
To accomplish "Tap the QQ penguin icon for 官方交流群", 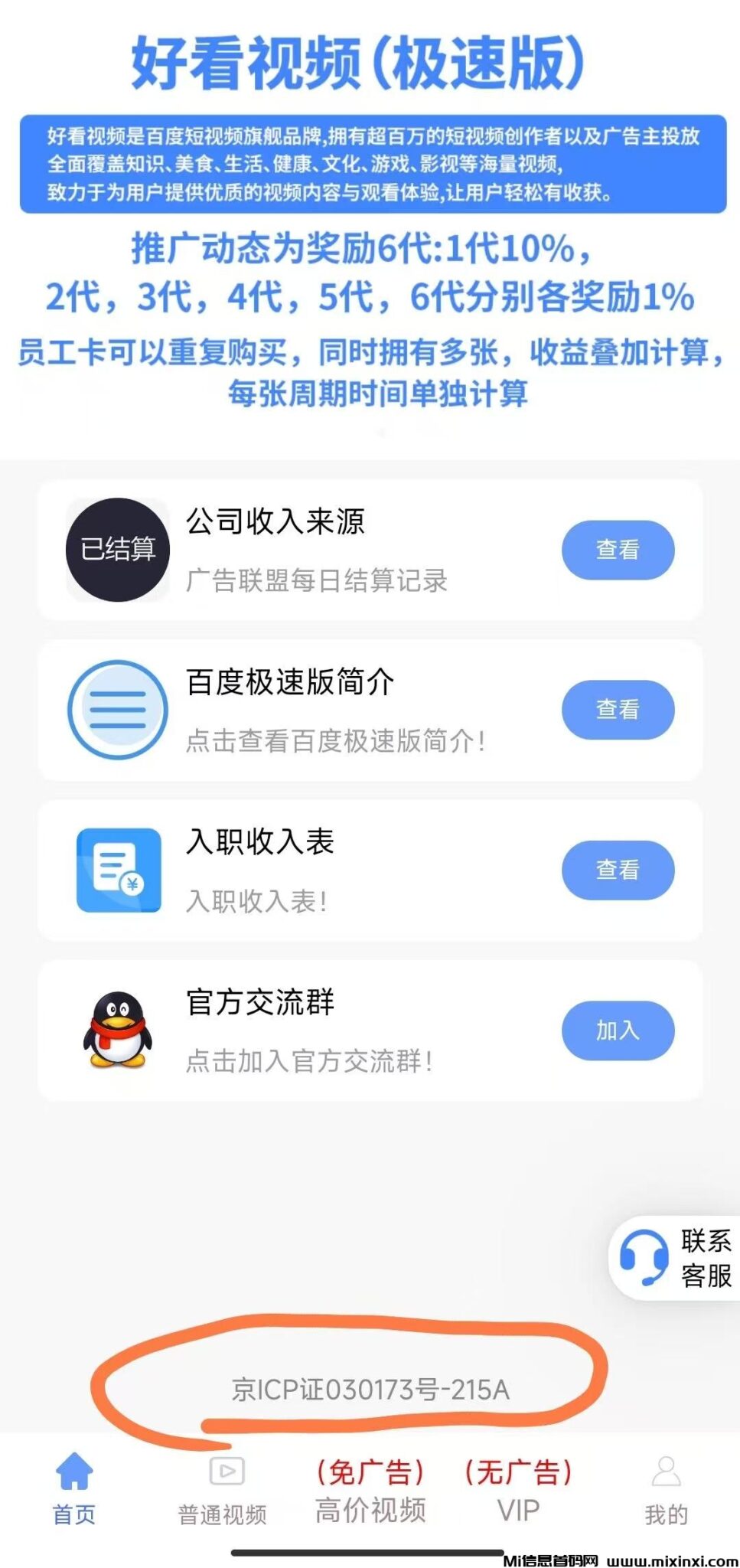I will 116,1031.
